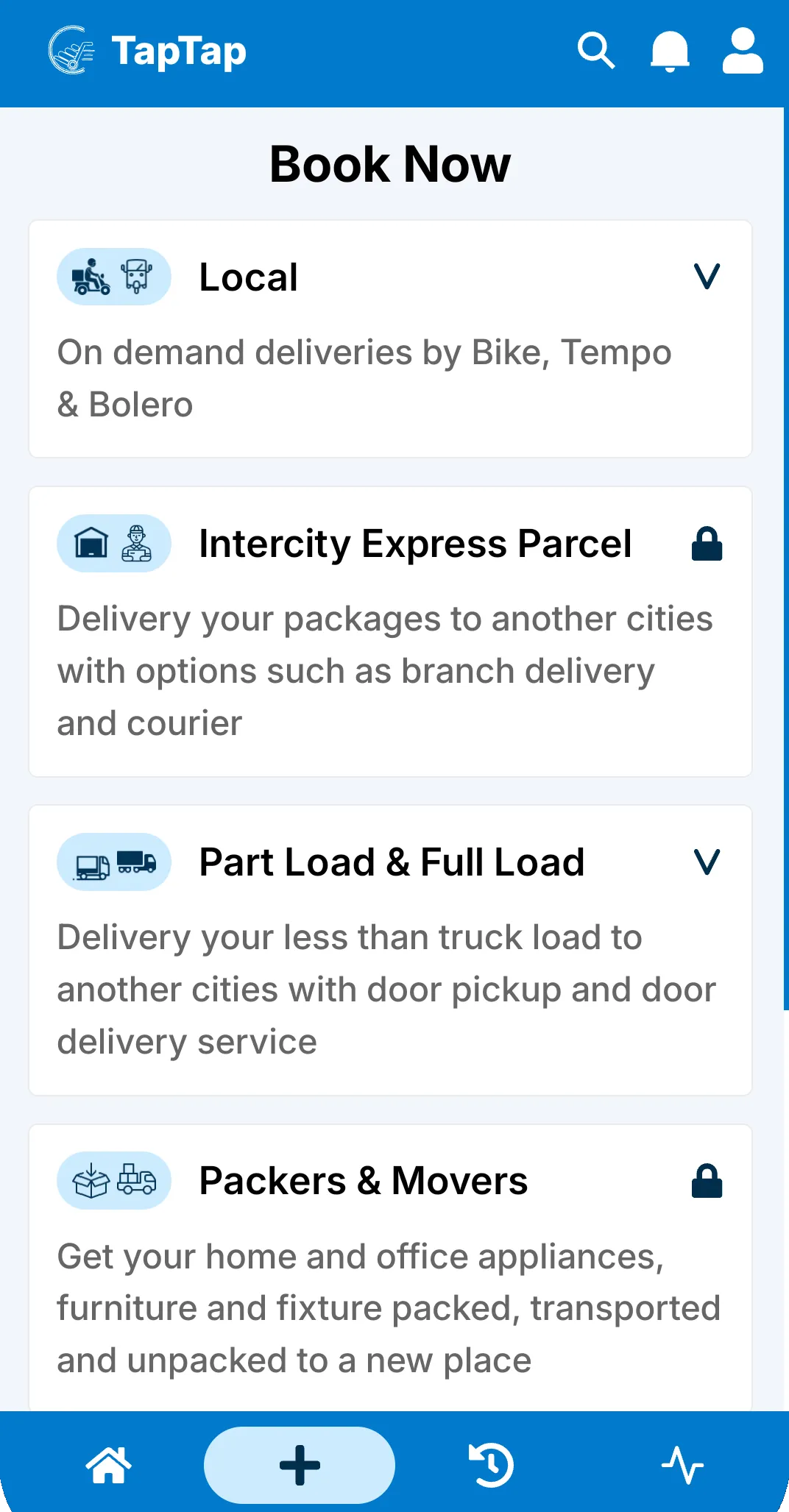This screenshot has height=1512, width=789.
Task: Go to the Home tab
Action: (x=109, y=1465)
